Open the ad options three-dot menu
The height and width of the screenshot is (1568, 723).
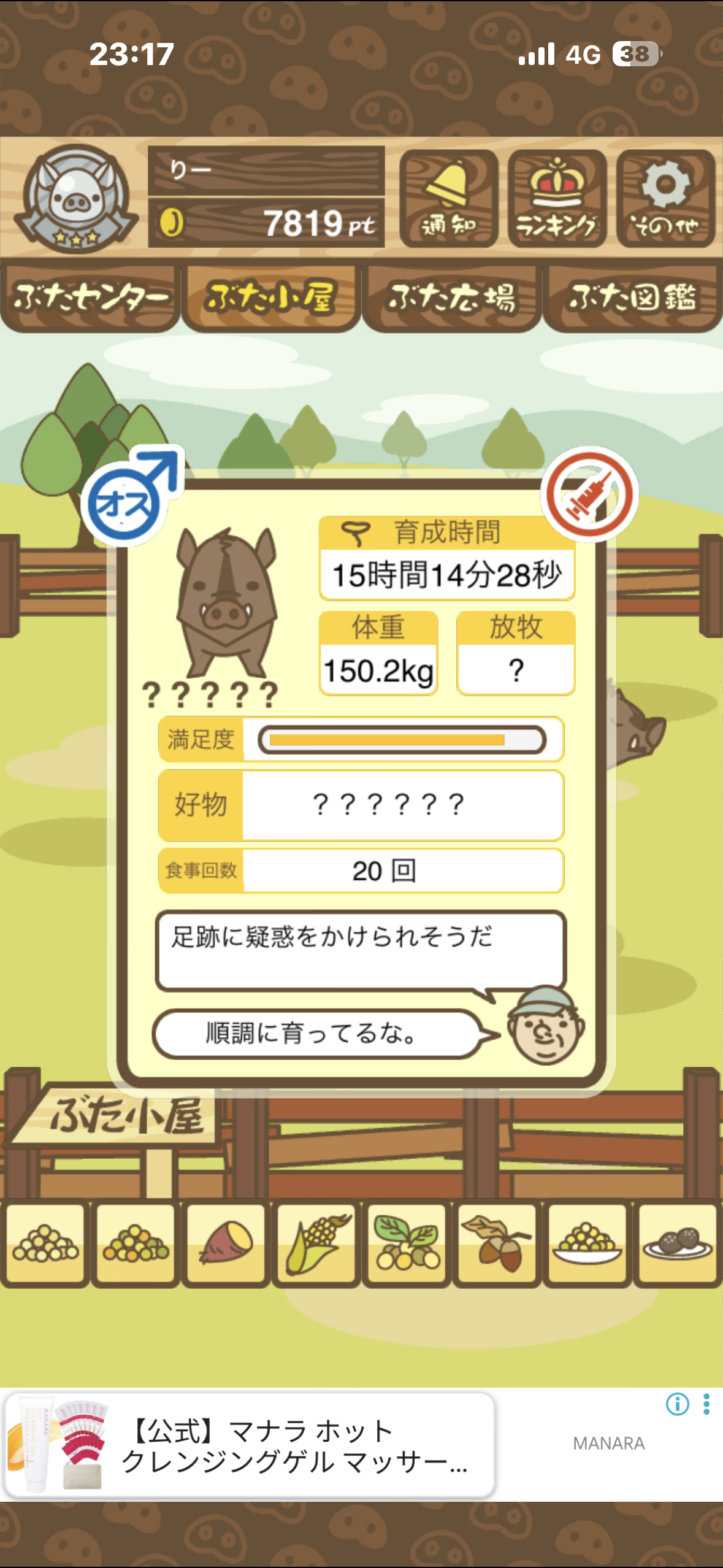pos(706,1404)
